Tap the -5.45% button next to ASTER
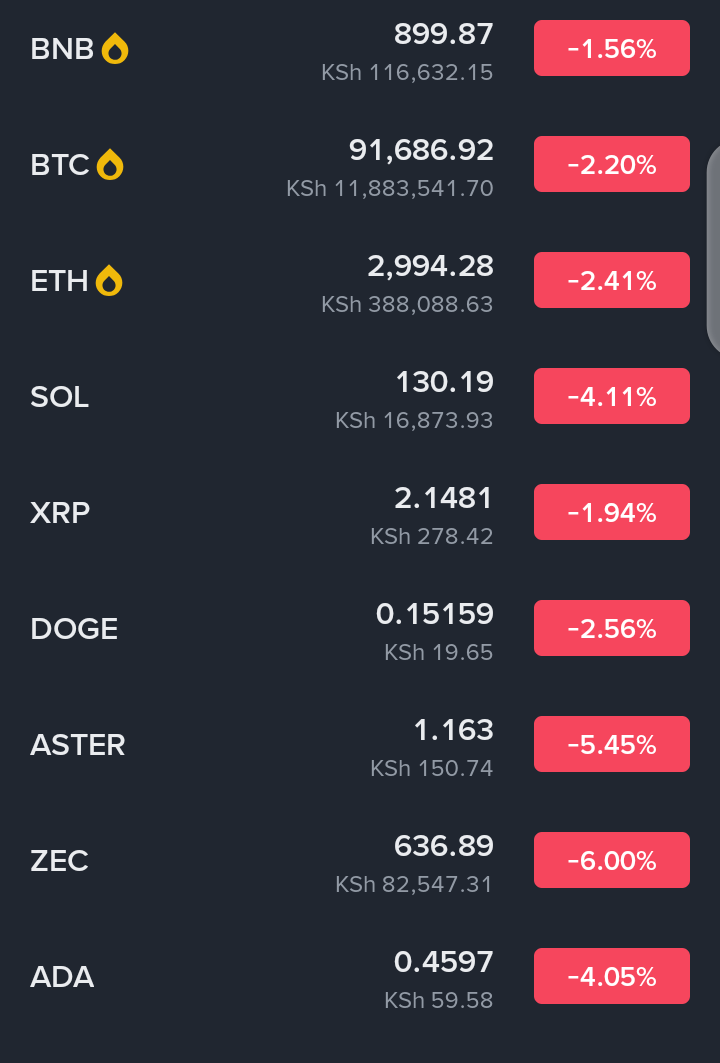The height and width of the screenshot is (1063, 720). (x=611, y=744)
